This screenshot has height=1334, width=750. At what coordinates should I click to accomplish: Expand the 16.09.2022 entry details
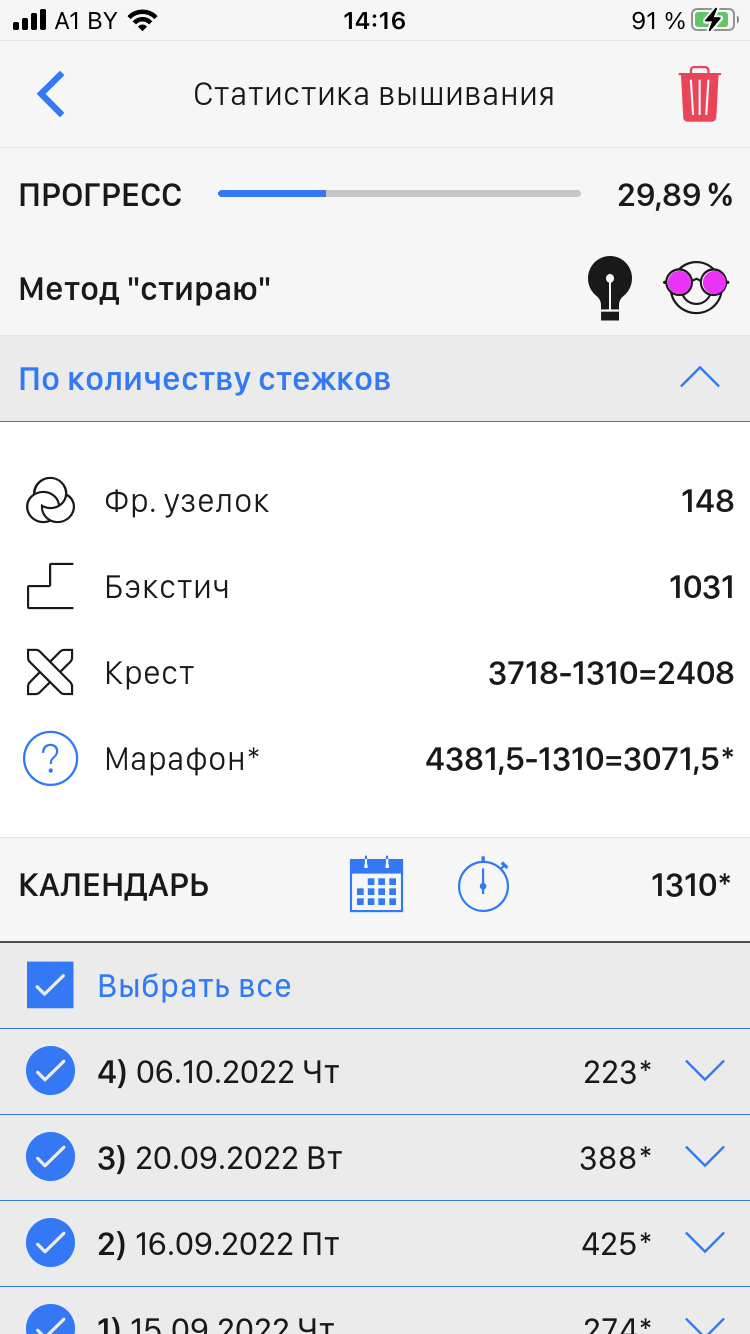click(704, 1244)
